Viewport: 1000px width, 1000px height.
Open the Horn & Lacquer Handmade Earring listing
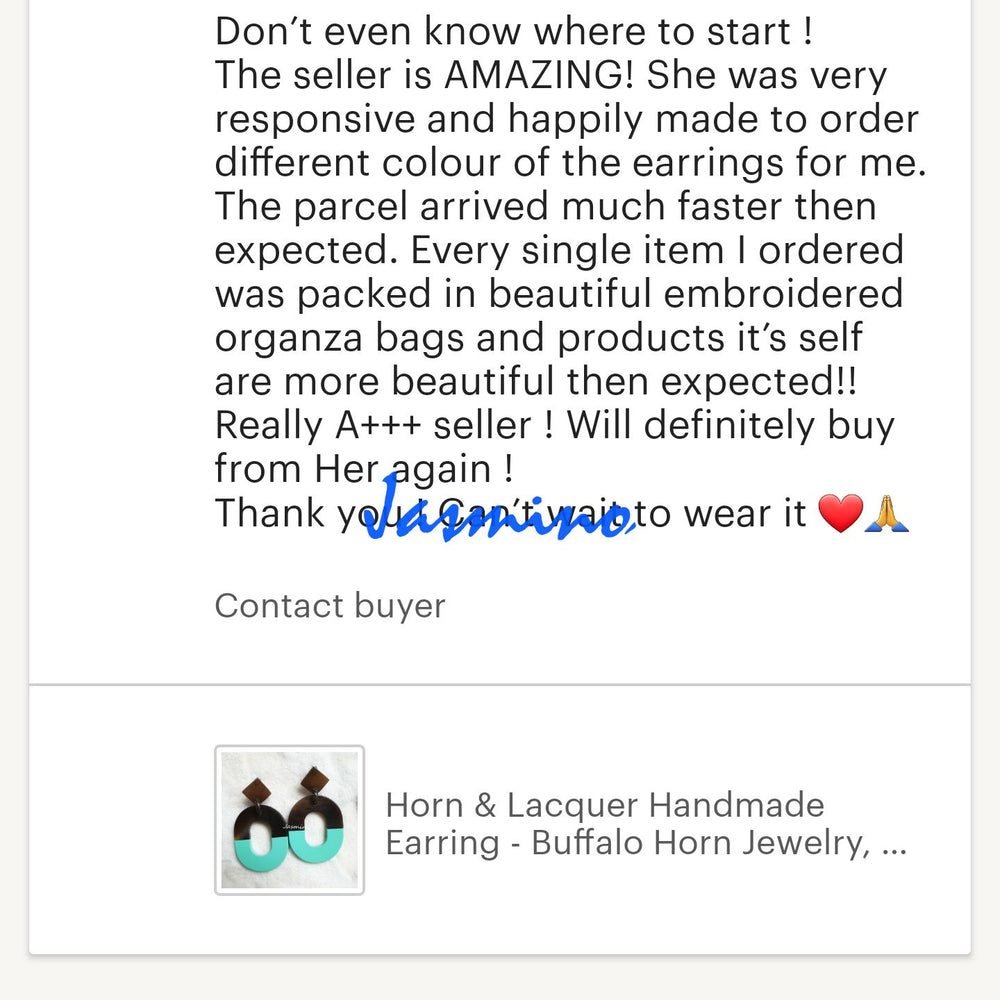[x=645, y=823]
